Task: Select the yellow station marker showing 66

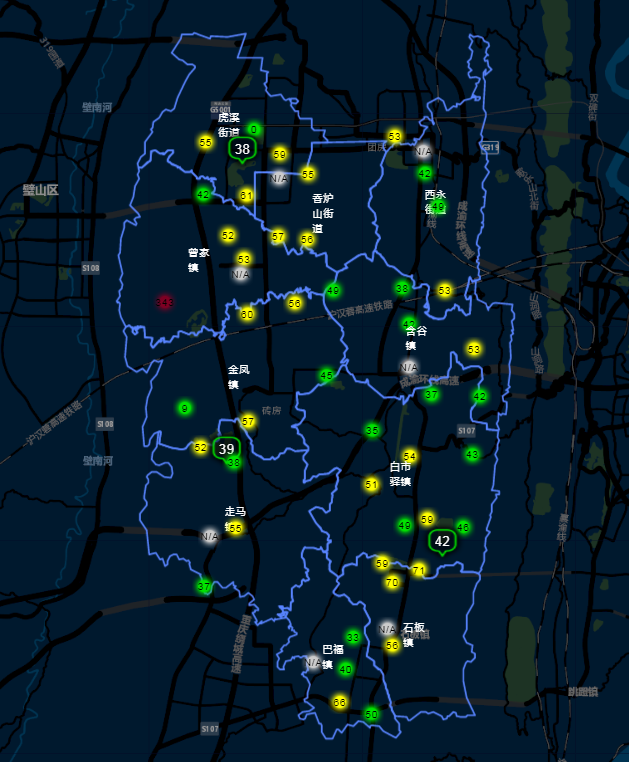Action: click(340, 703)
